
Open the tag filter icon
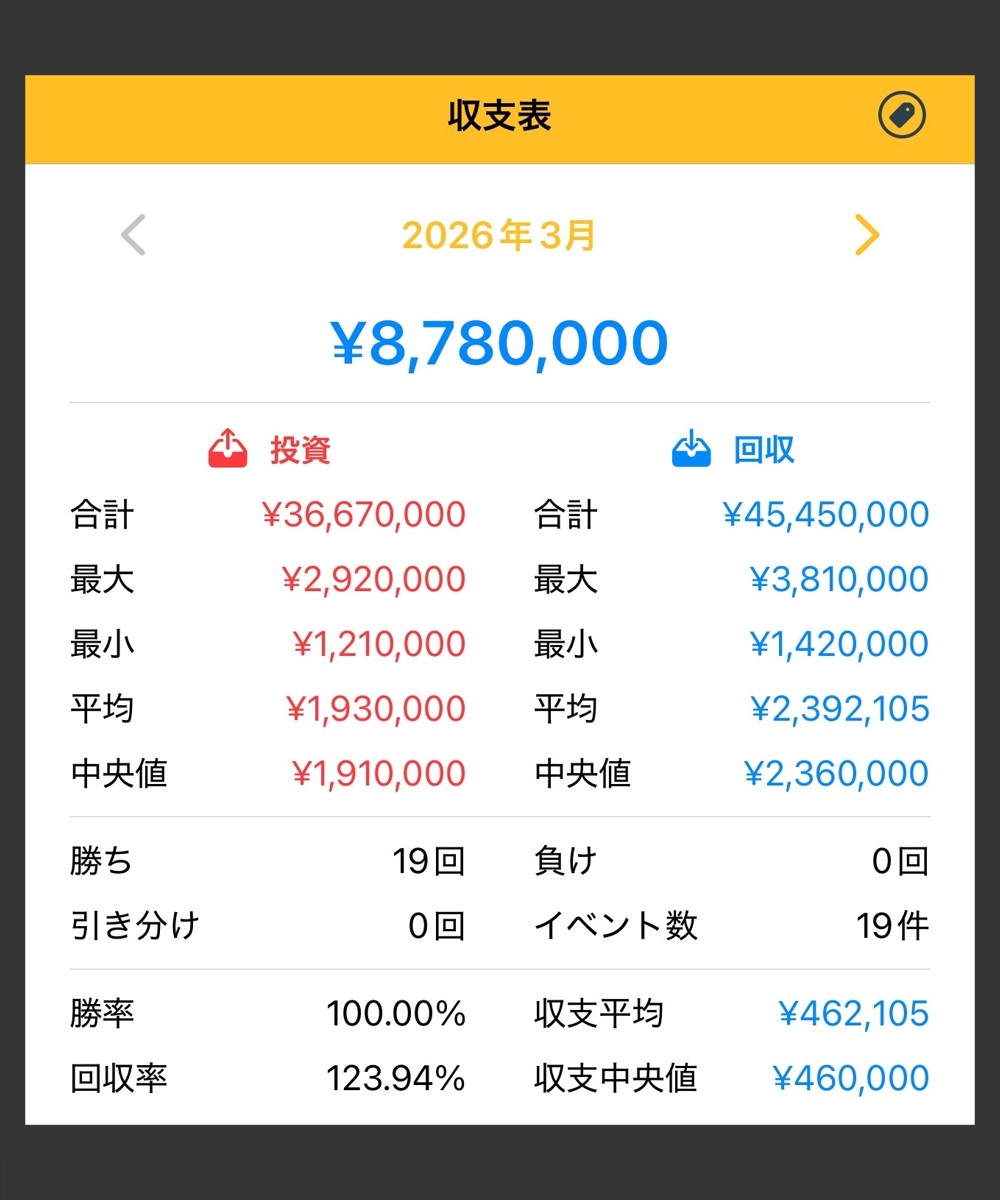(x=902, y=117)
